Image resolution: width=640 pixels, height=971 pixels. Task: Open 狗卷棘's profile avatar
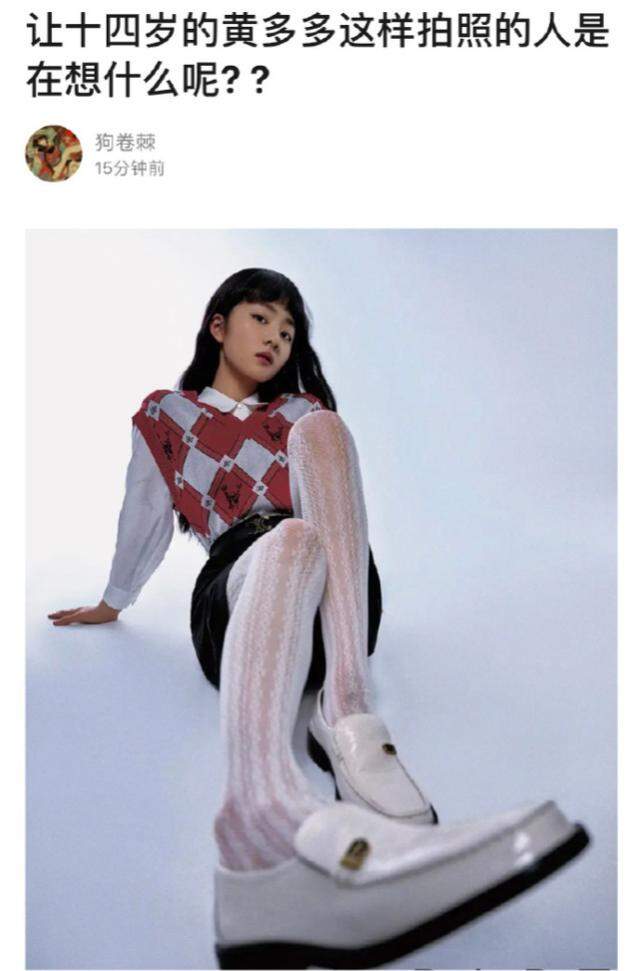coord(53,153)
